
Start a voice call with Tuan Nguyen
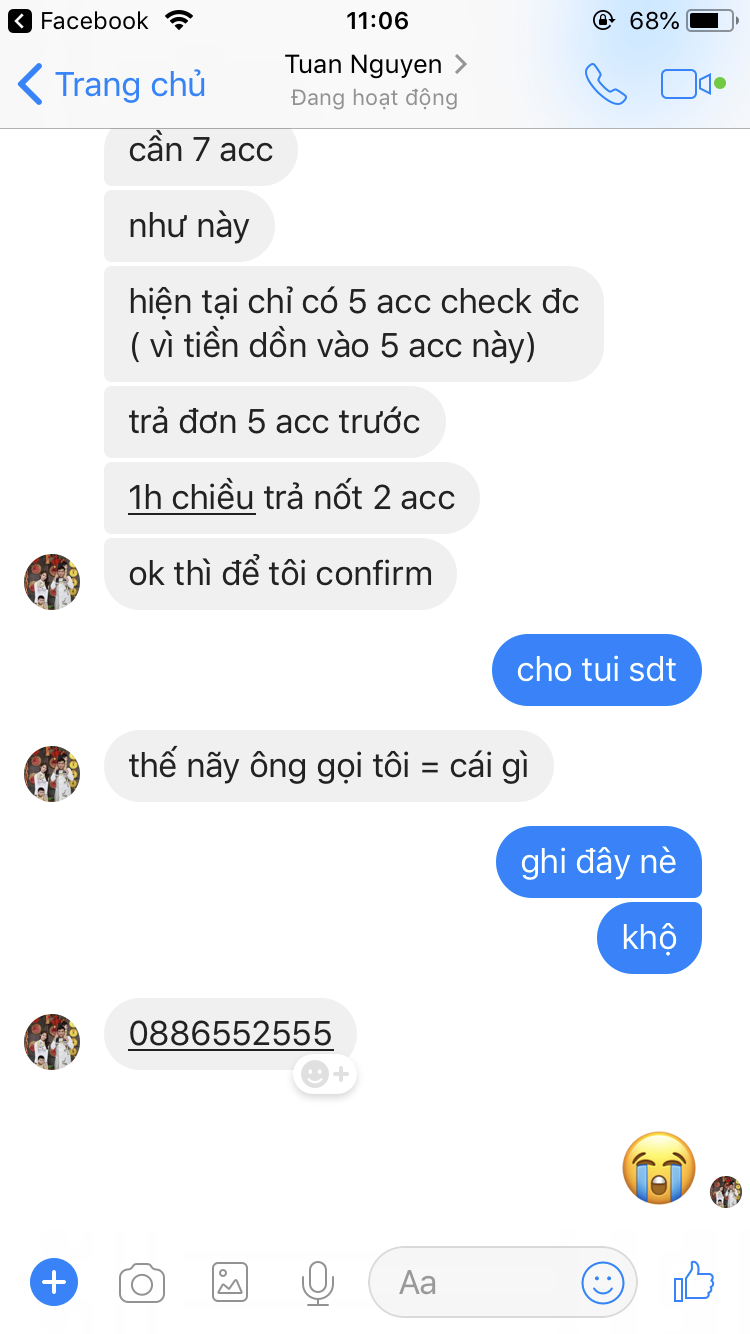point(605,85)
